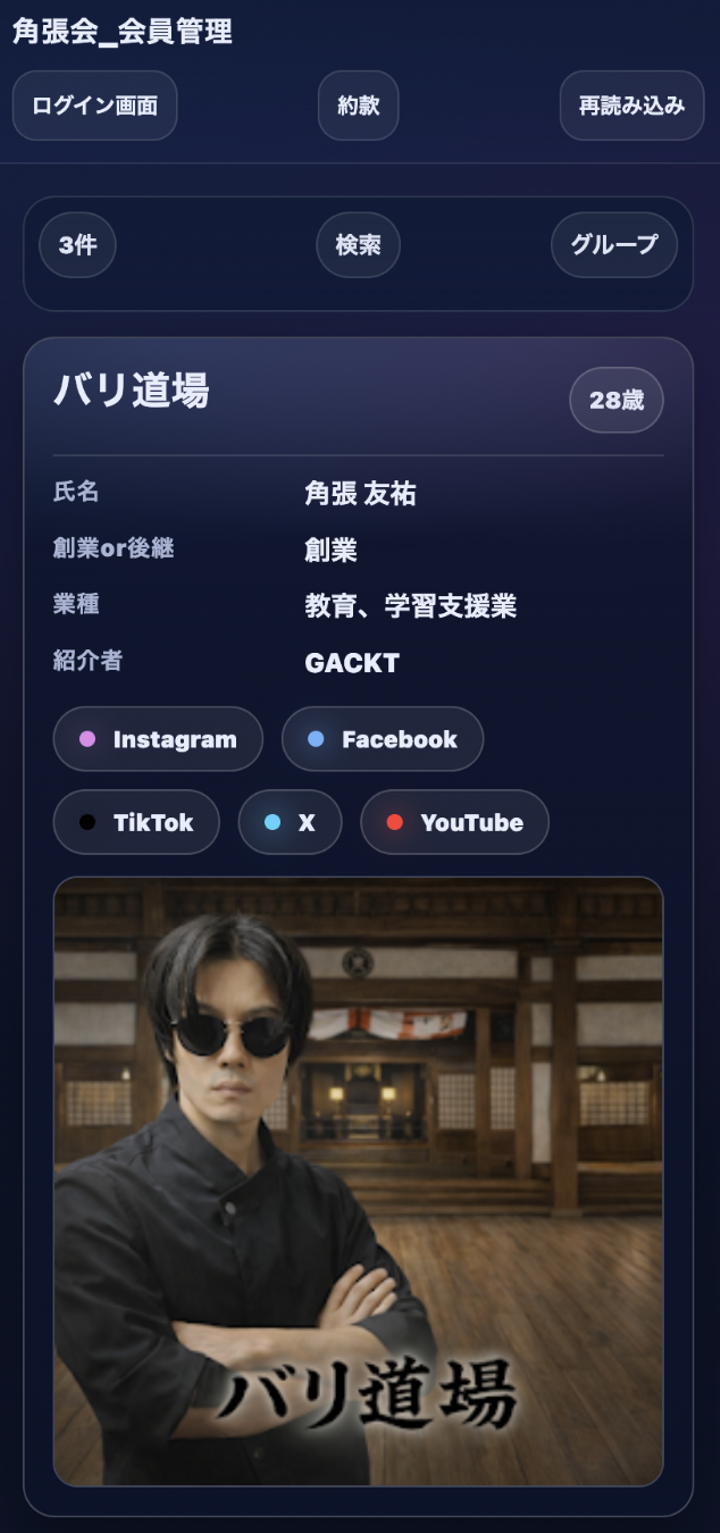The image size is (720, 1533).
Task: Open the 約款 terms button
Action: (x=358, y=105)
